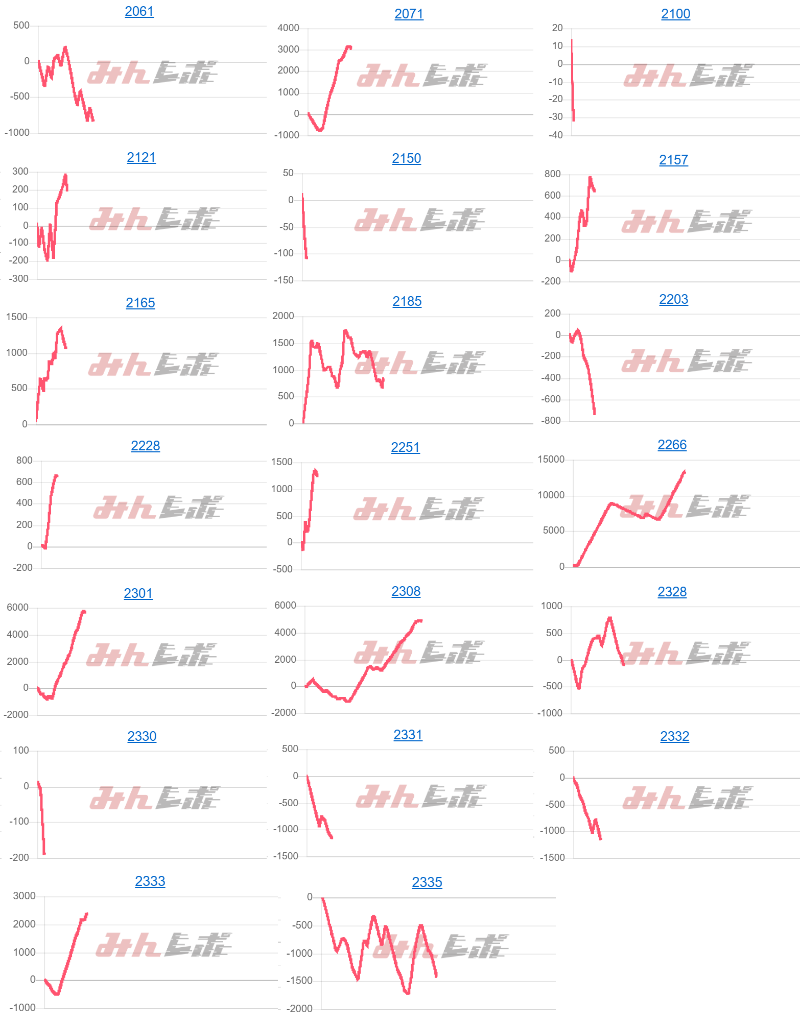The height and width of the screenshot is (1021, 800).
Task: Open the 2328 link
Action: click(x=672, y=592)
